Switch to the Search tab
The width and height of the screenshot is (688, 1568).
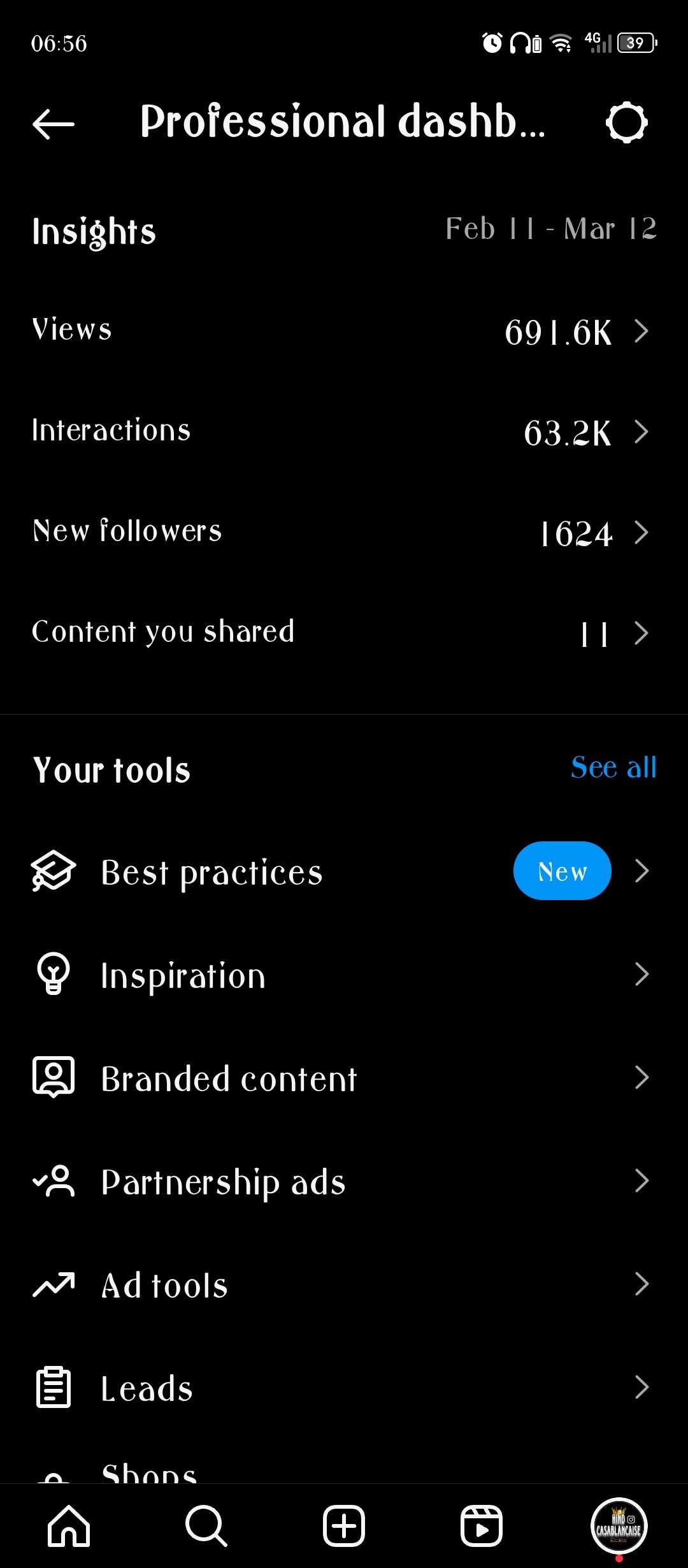point(206,1526)
